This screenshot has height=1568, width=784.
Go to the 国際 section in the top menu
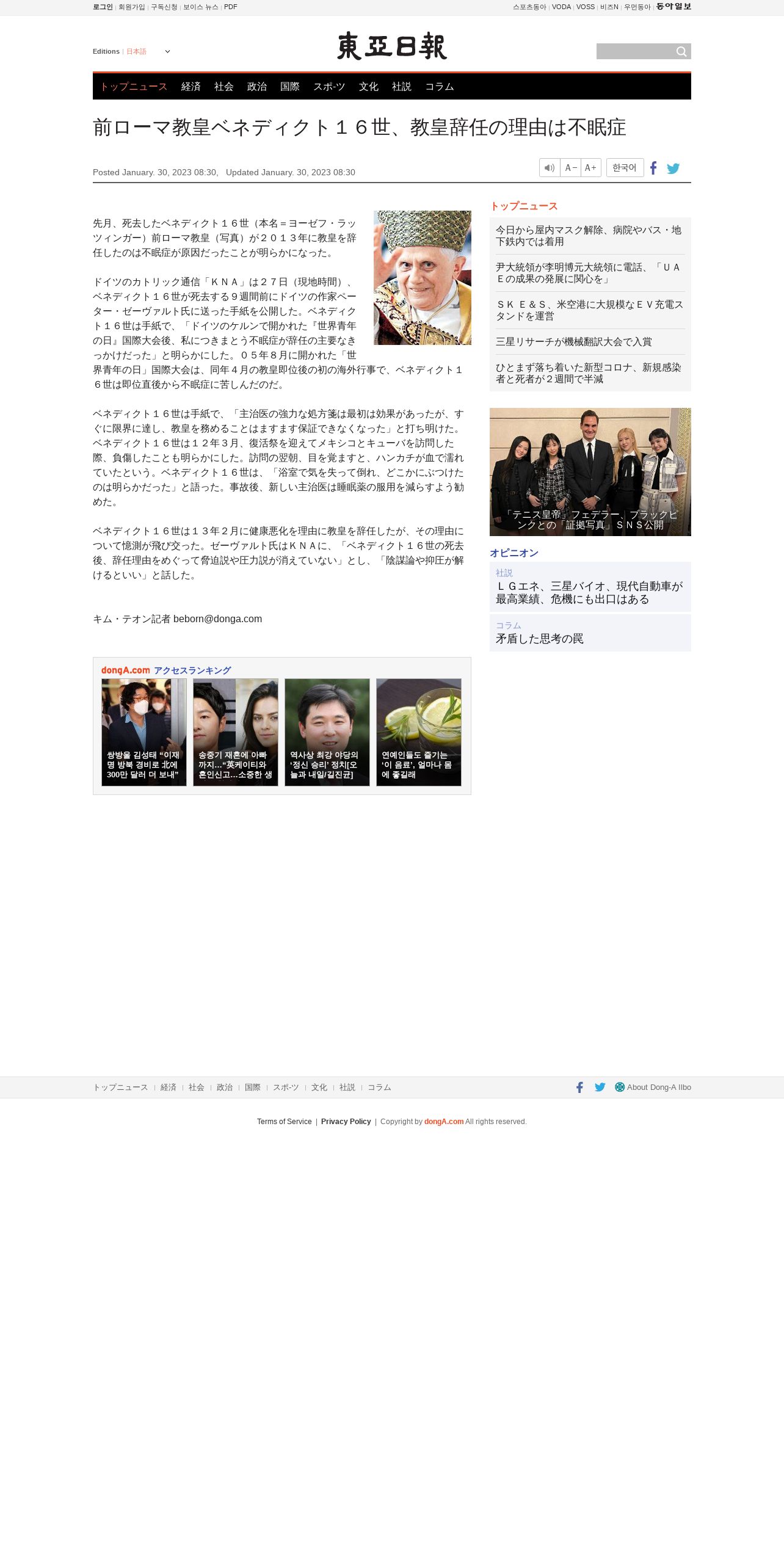290,87
